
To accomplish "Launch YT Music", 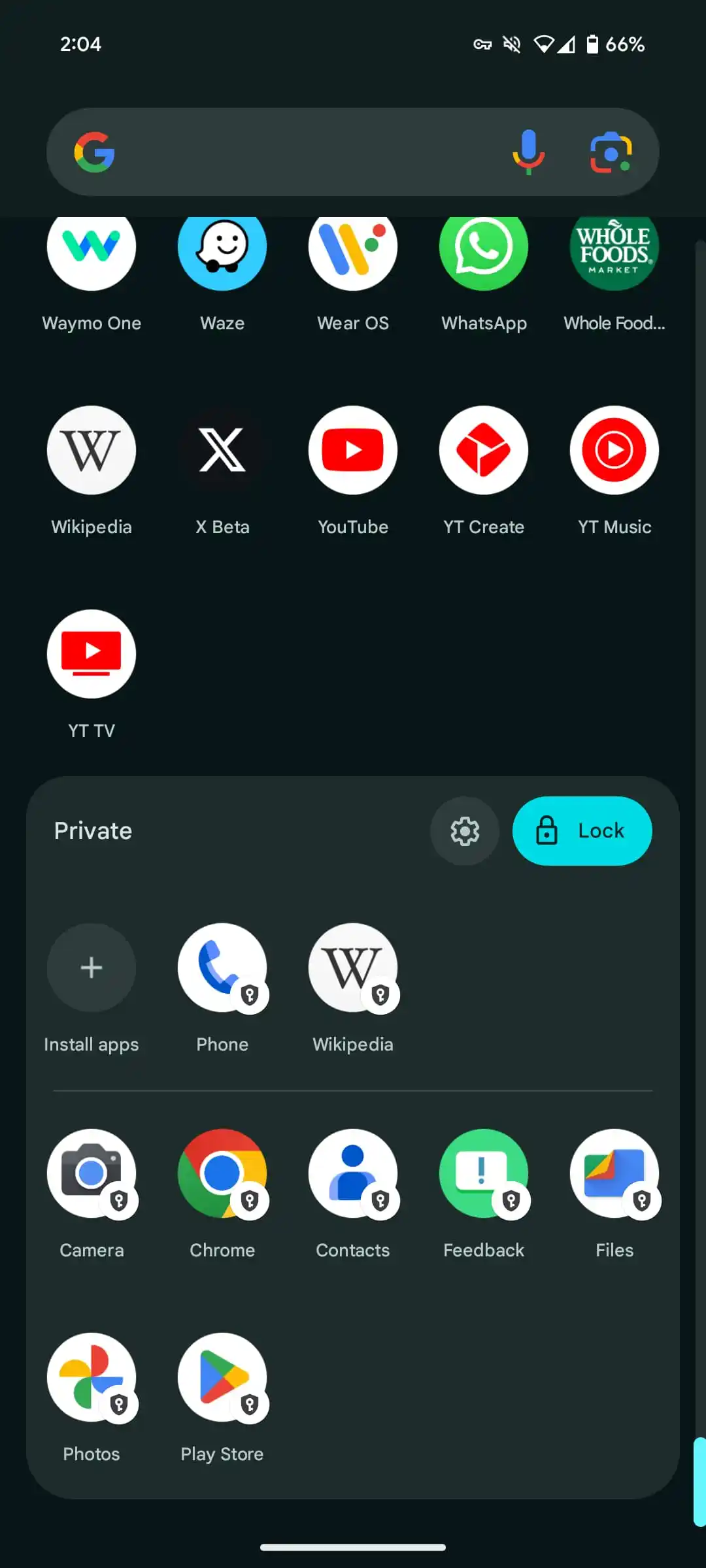I will click(614, 450).
